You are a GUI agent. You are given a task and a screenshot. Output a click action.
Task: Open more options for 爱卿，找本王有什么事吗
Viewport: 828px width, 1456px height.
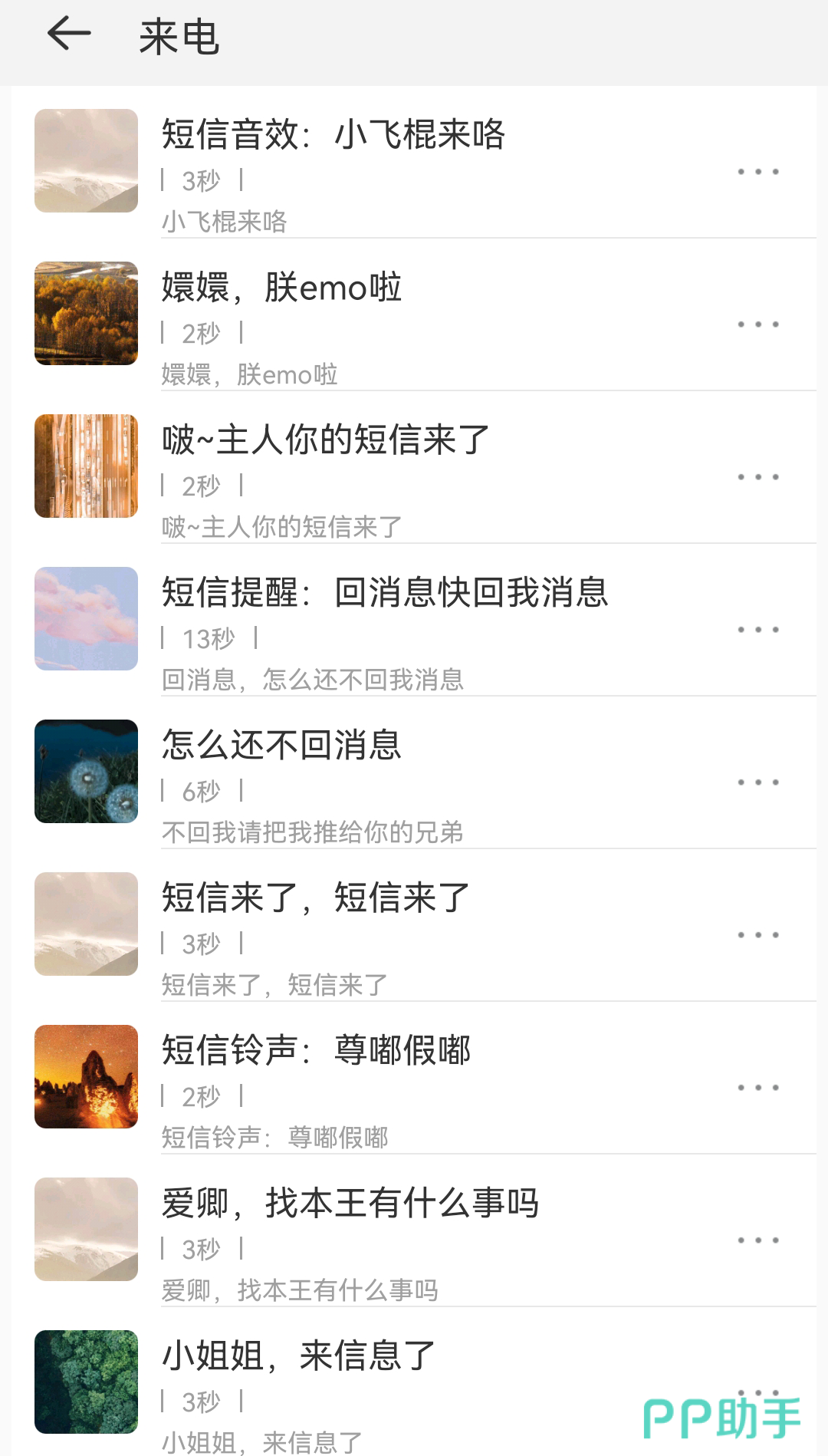point(757,1240)
